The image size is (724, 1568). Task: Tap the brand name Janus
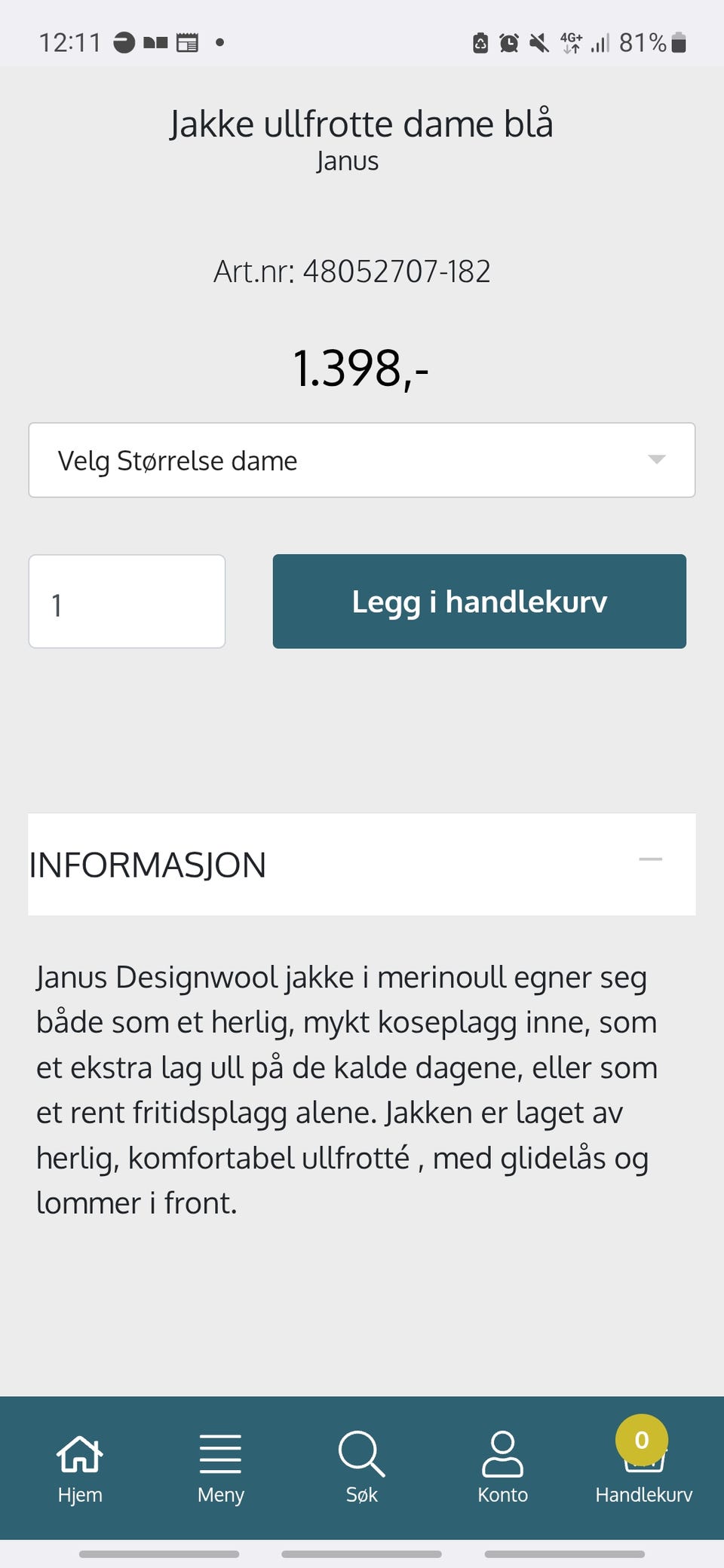pyautogui.click(x=347, y=161)
